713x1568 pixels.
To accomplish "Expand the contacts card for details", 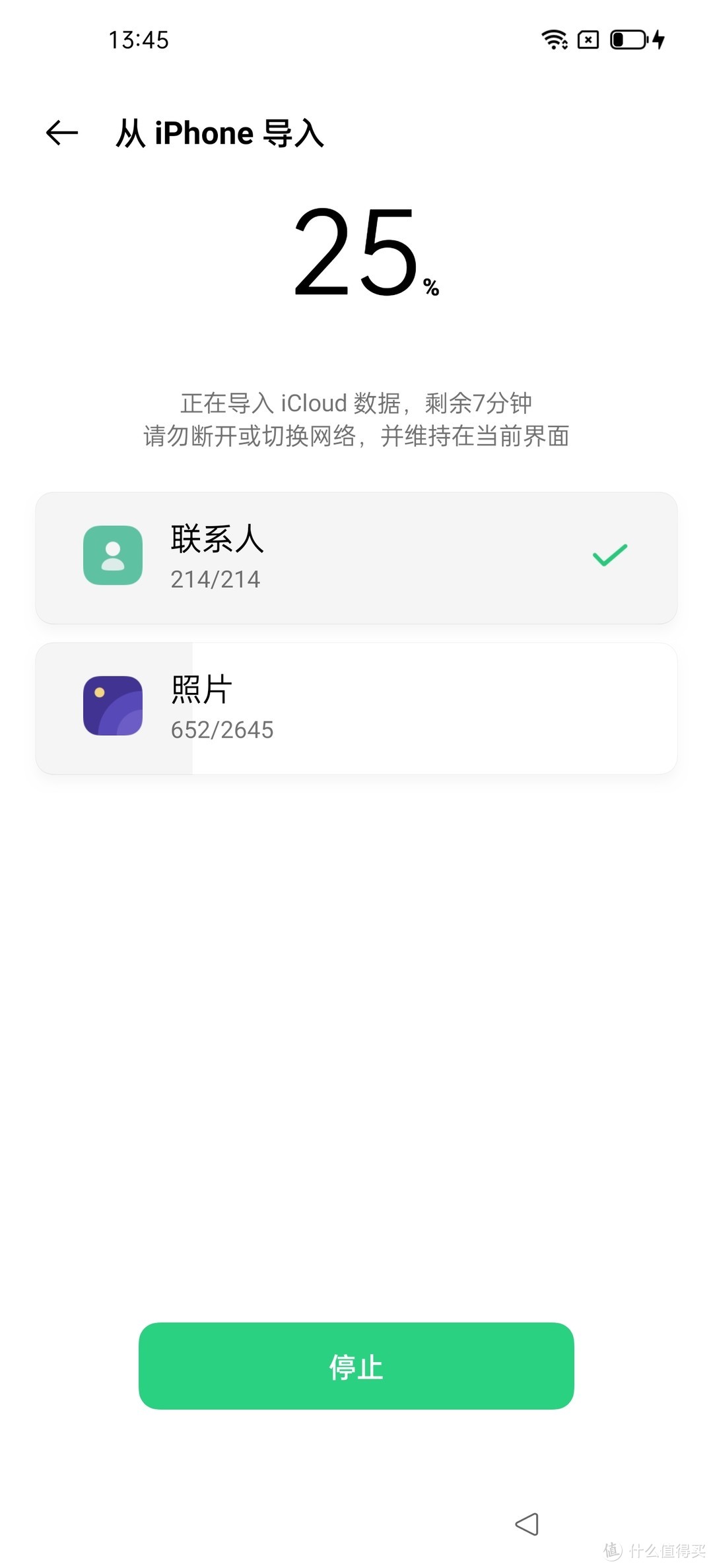I will [356, 555].
